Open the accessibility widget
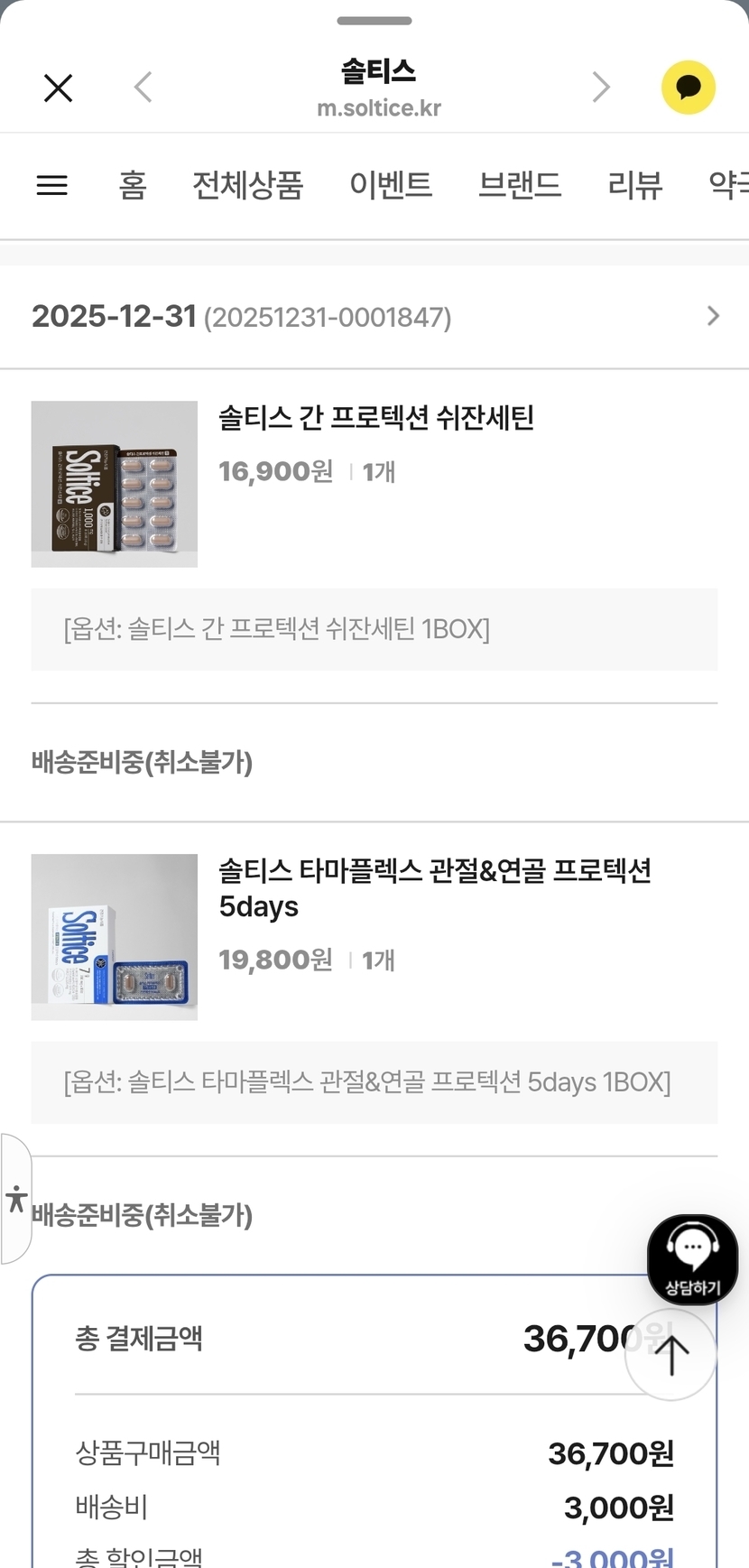This screenshot has height=1568, width=749. pyautogui.click(x=16, y=1199)
